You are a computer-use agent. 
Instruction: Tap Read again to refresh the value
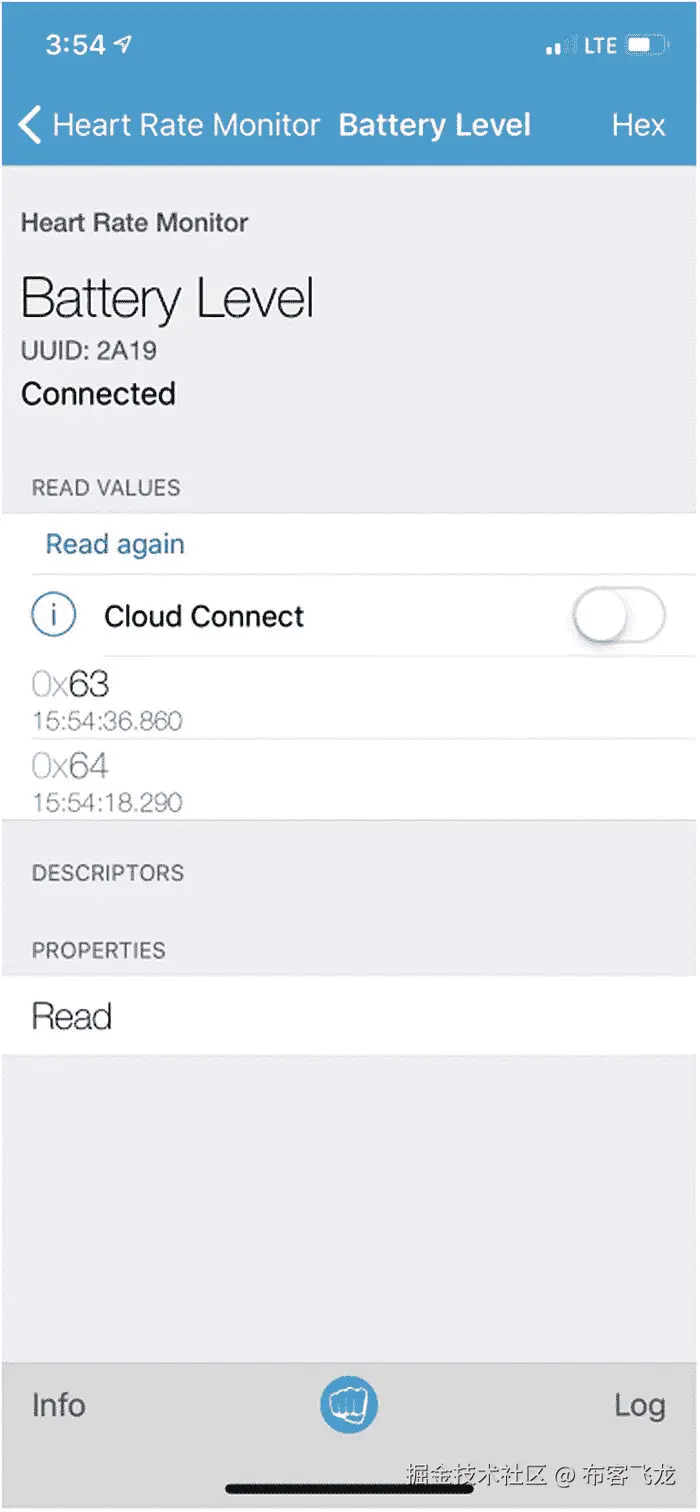pos(115,544)
